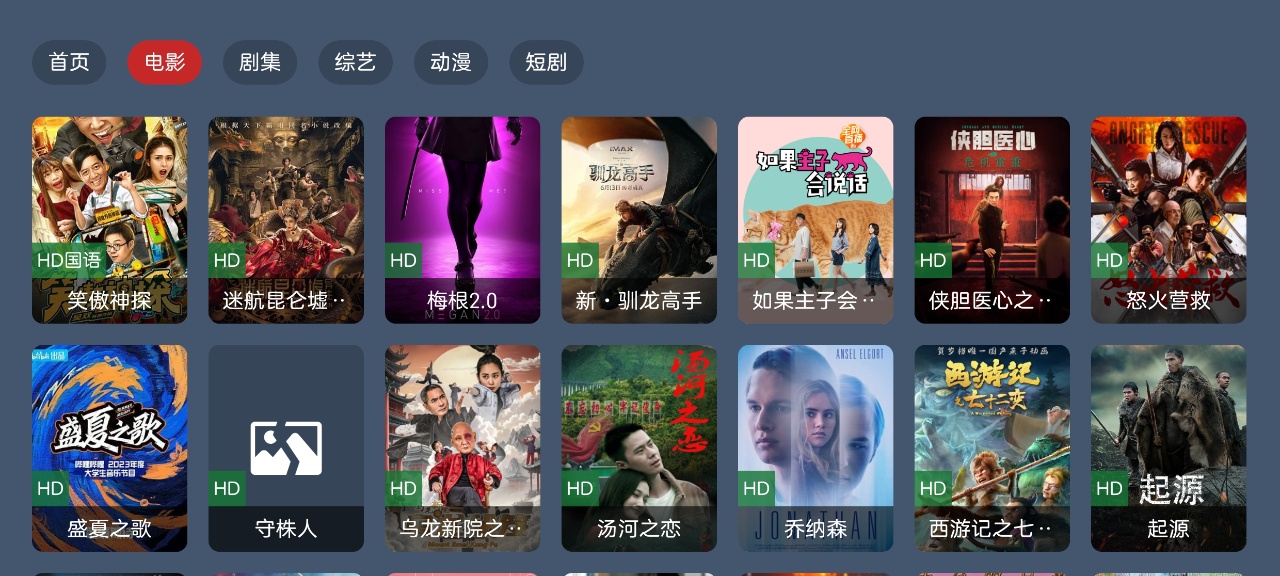Open 新·驯龙高手 movie details

click(x=639, y=220)
